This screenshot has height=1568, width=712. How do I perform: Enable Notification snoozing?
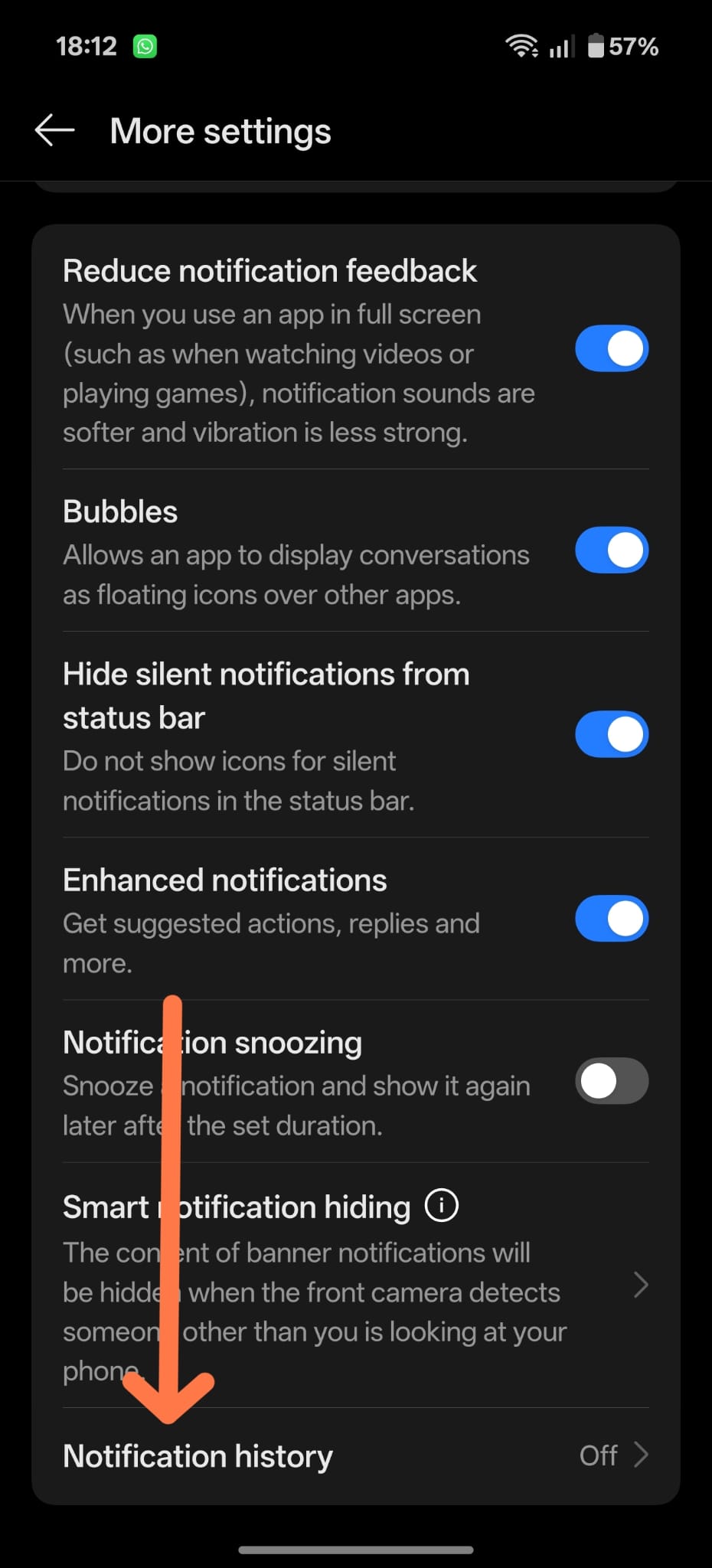611,1081
